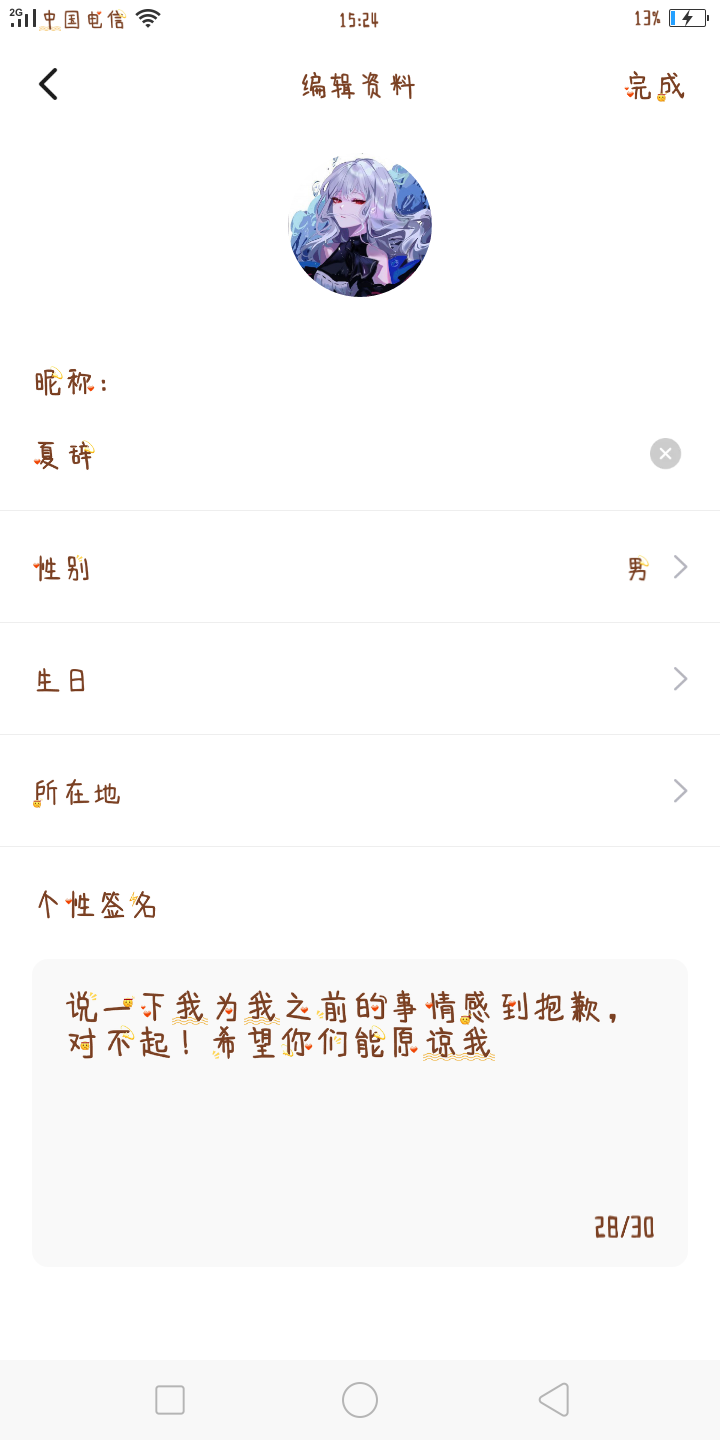Go back from the 编辑资料 page

(x=48, y=85)
